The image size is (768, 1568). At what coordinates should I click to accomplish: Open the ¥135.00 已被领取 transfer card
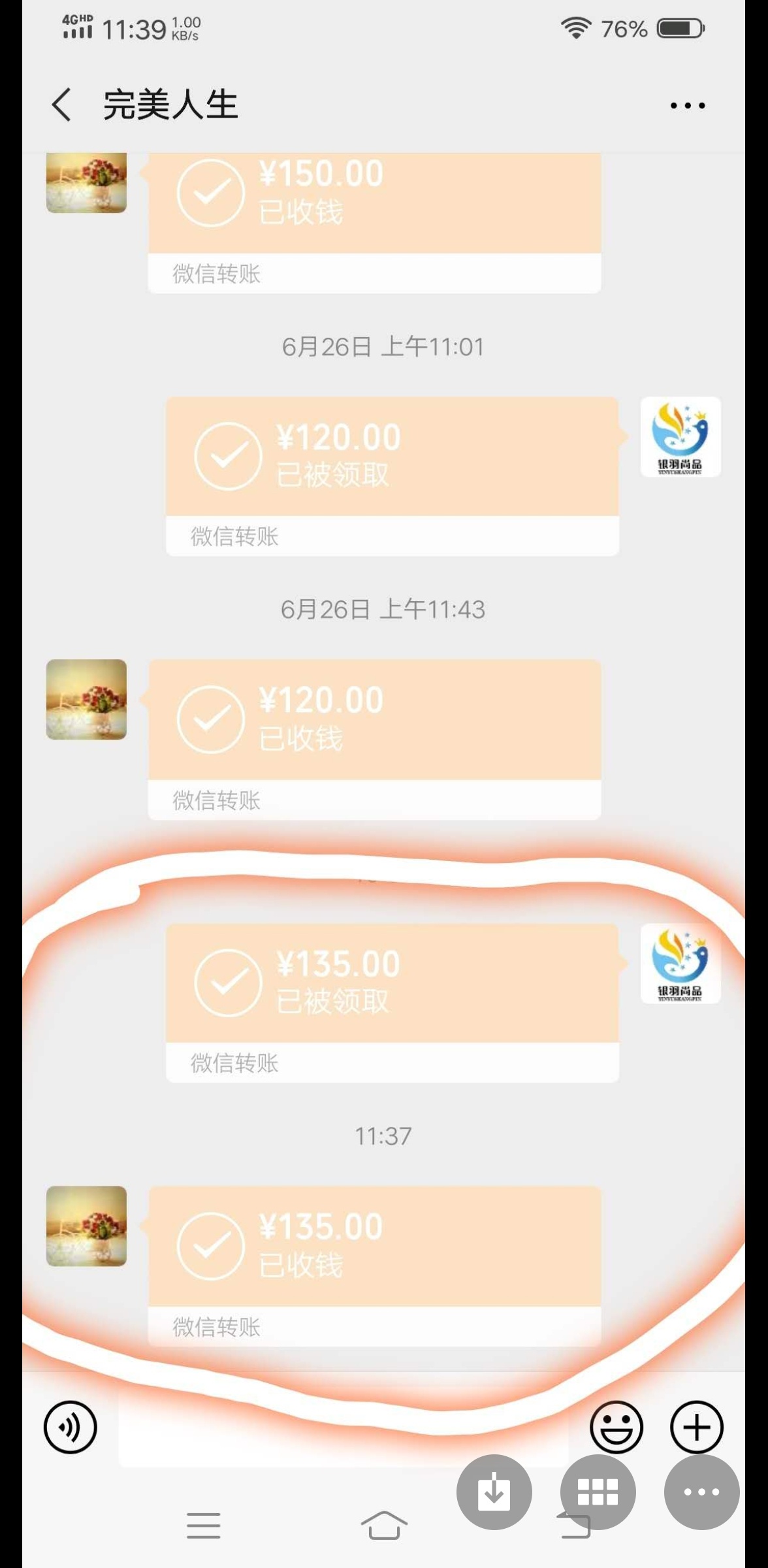point(392,983)
